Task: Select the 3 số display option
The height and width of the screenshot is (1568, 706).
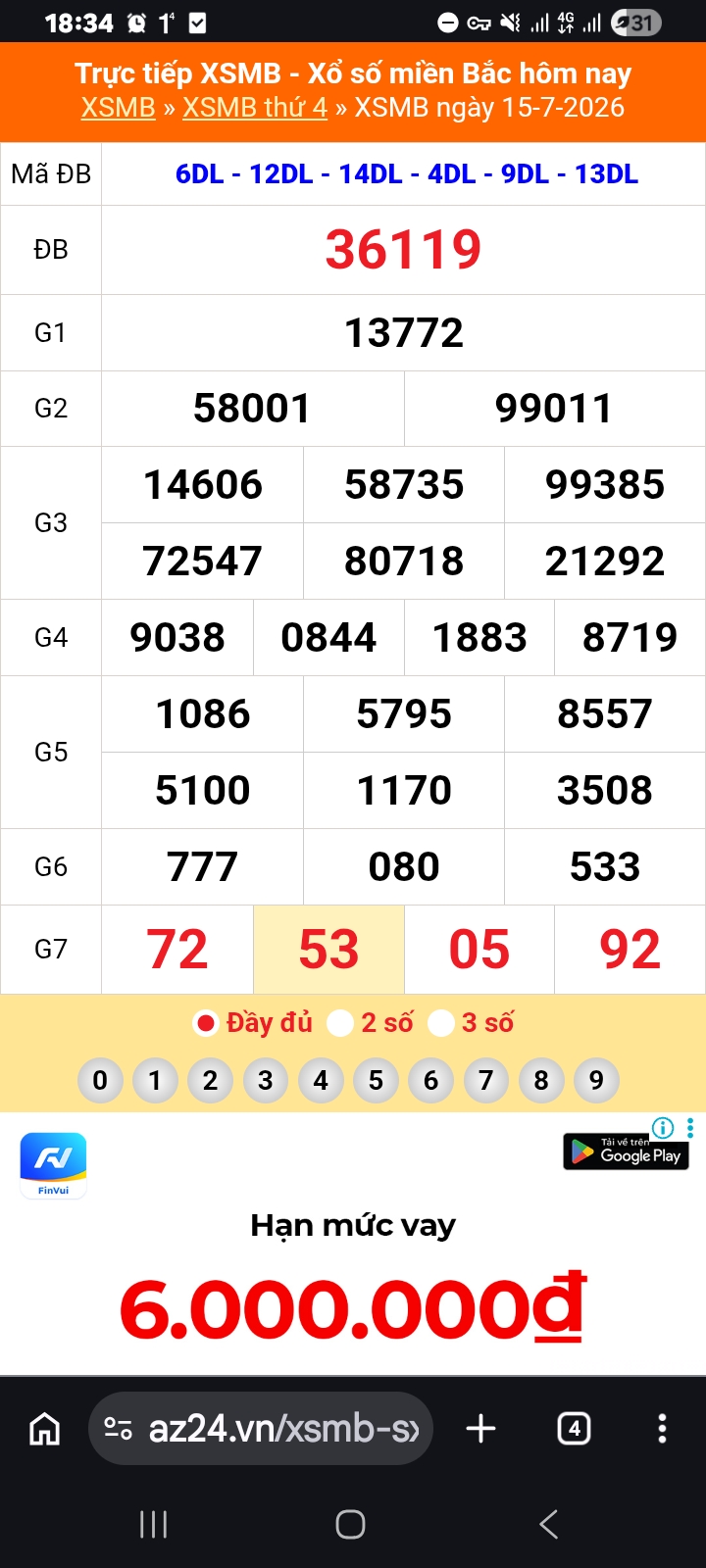Action: tap(472, 1023)
